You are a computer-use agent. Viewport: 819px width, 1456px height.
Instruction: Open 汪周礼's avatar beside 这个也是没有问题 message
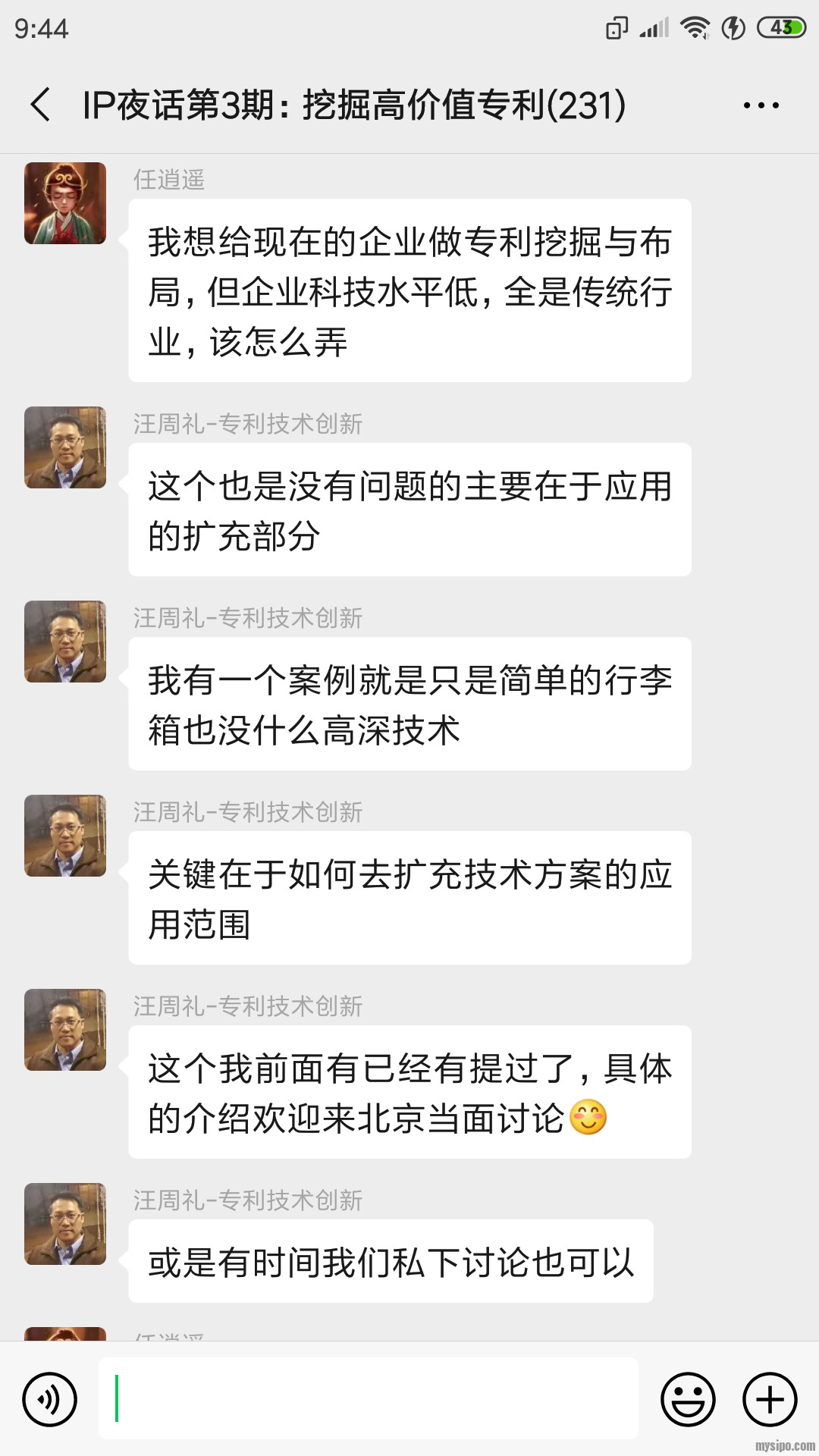tap(65, 447)
